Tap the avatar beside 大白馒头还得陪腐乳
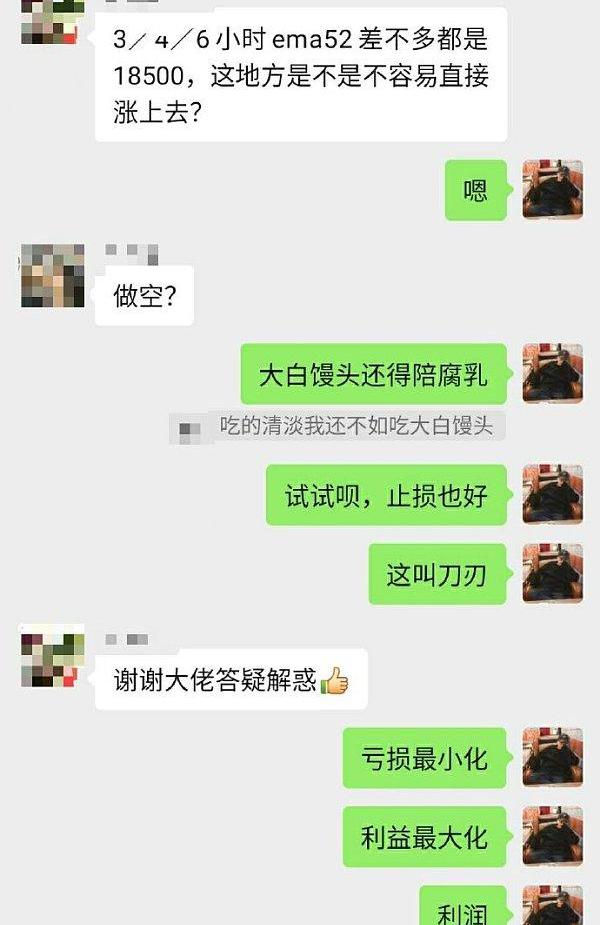Screen dimensions: 600x925 [552, 374]
